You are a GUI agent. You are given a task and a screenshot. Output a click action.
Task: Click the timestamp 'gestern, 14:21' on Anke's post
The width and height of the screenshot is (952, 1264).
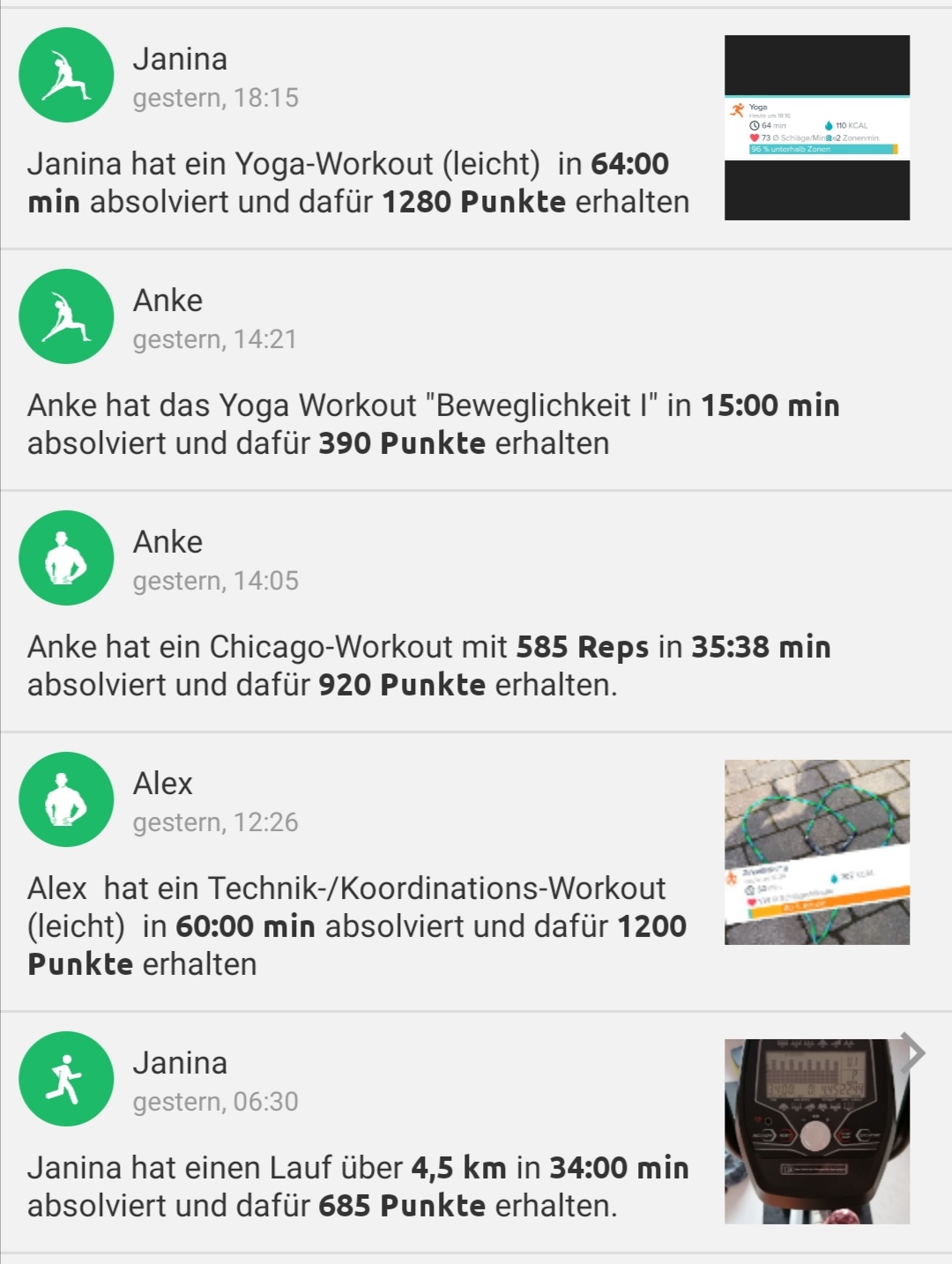217,340
